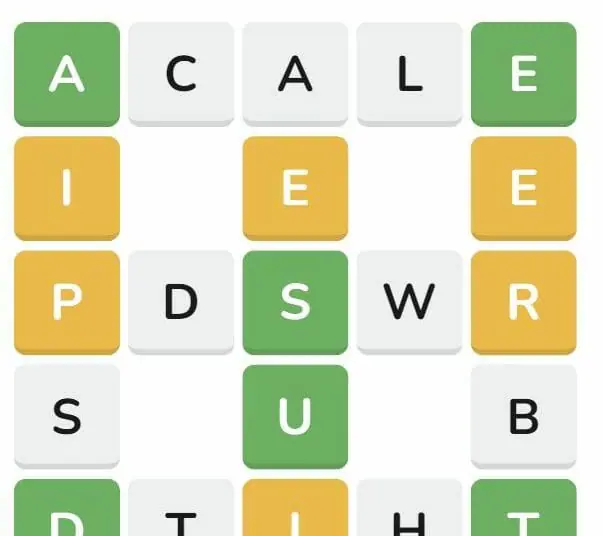The width and height of the screenshot is (603, 536).
Task: Select the yellow E tile above R
Action: 523,188
